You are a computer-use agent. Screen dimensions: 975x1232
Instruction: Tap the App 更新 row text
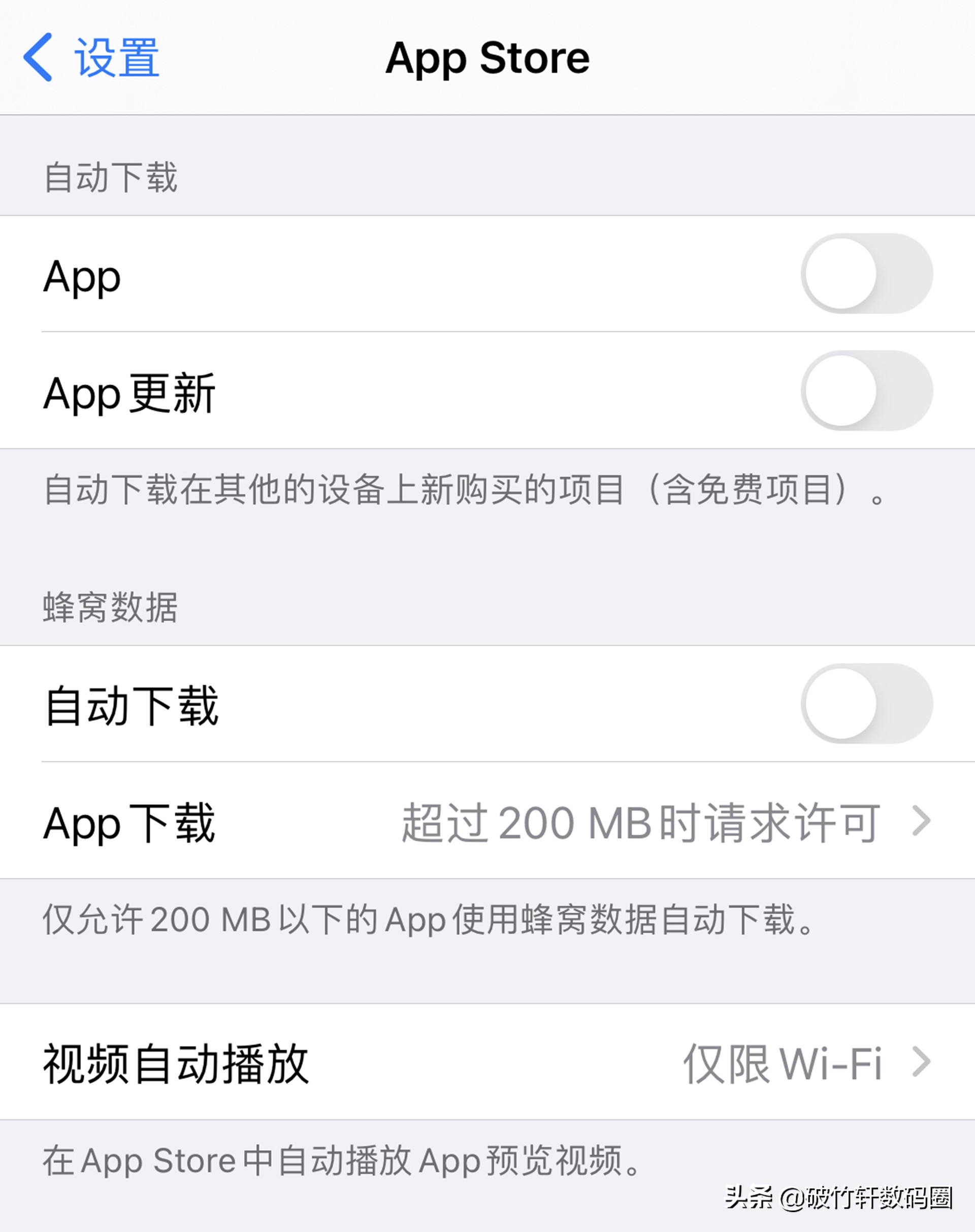(x=128, y=391)
